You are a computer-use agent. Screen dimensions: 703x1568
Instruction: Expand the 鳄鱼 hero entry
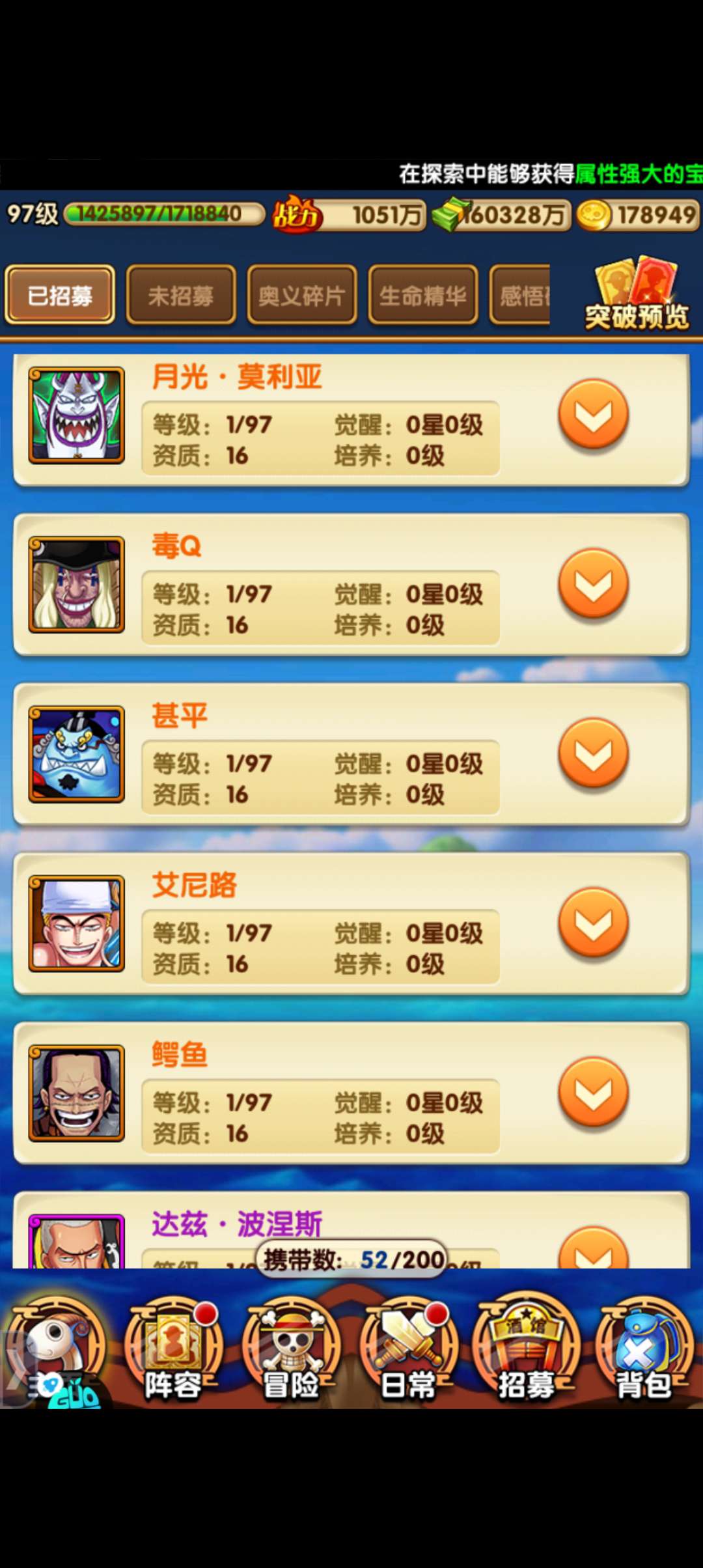point(593,1093)
